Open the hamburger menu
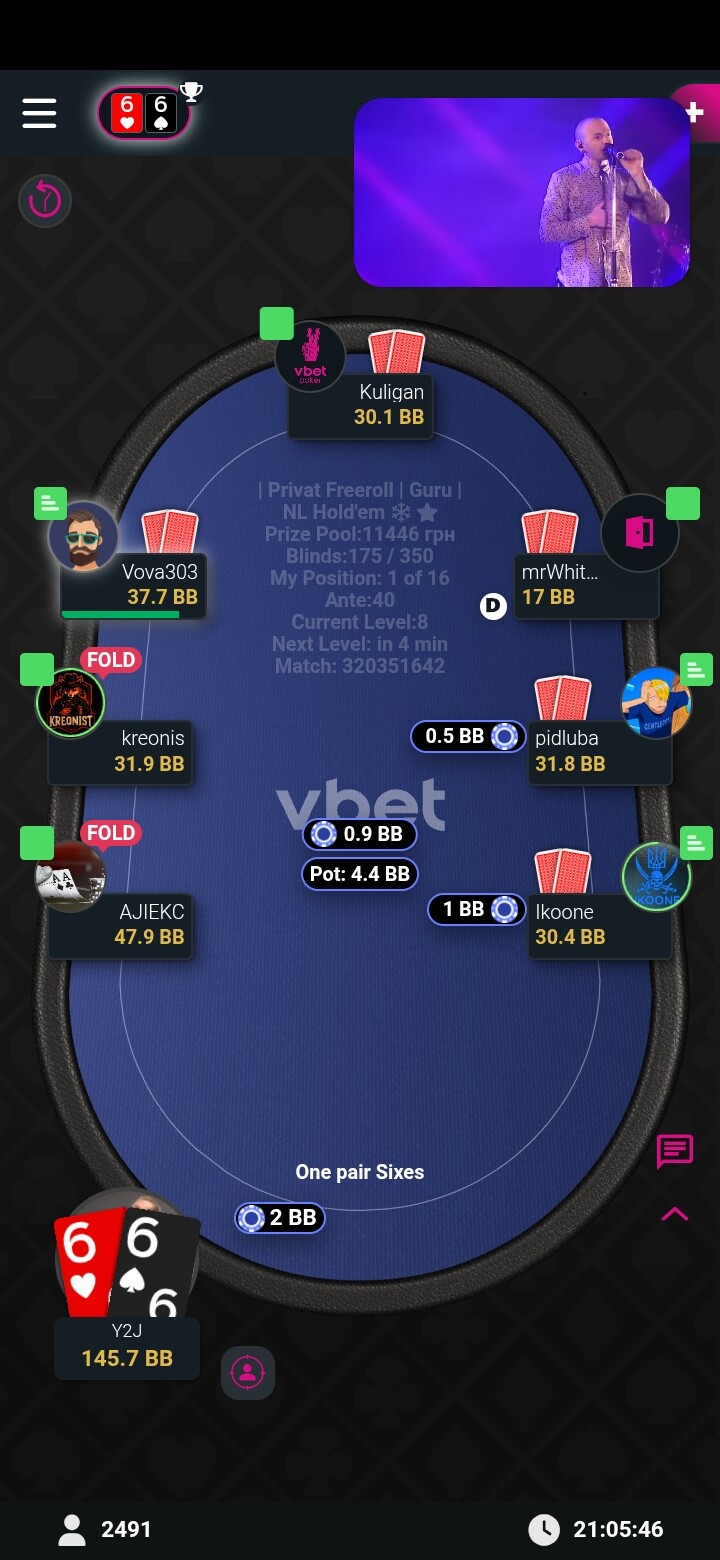This screenshot has width=720, height=1560. [39, 113]
